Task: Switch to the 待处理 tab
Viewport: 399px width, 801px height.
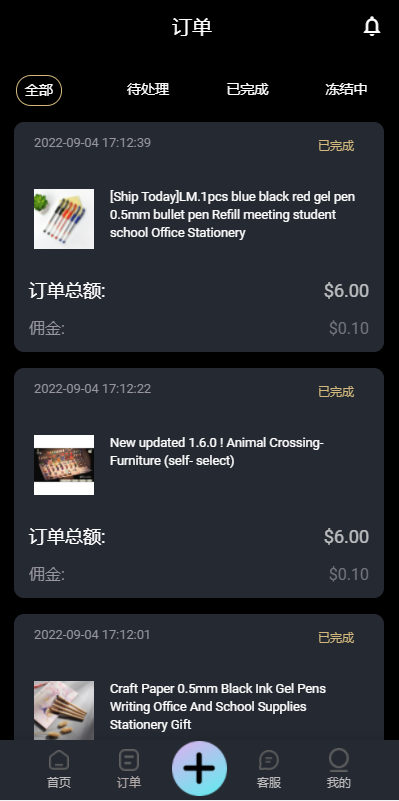Action: click(148, 89)
